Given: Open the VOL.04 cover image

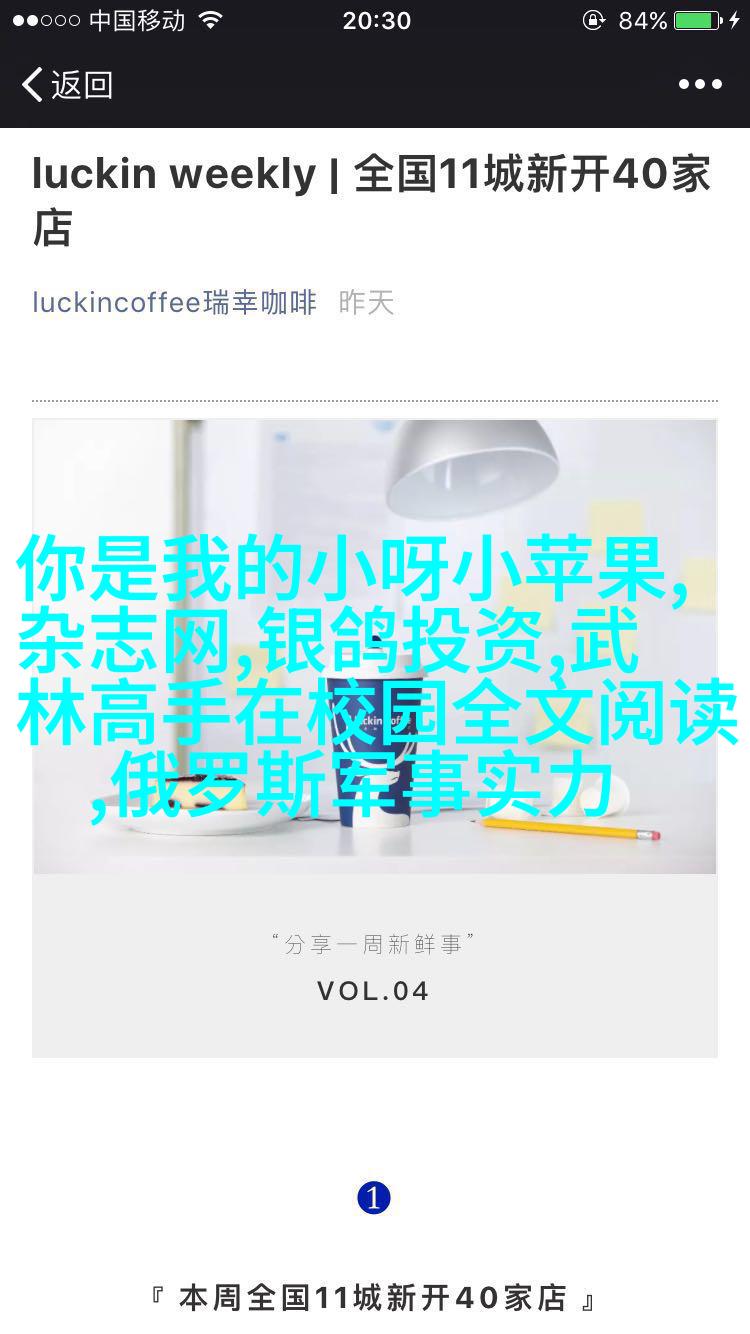Looking at the screenshot, I should coord(374,737).
